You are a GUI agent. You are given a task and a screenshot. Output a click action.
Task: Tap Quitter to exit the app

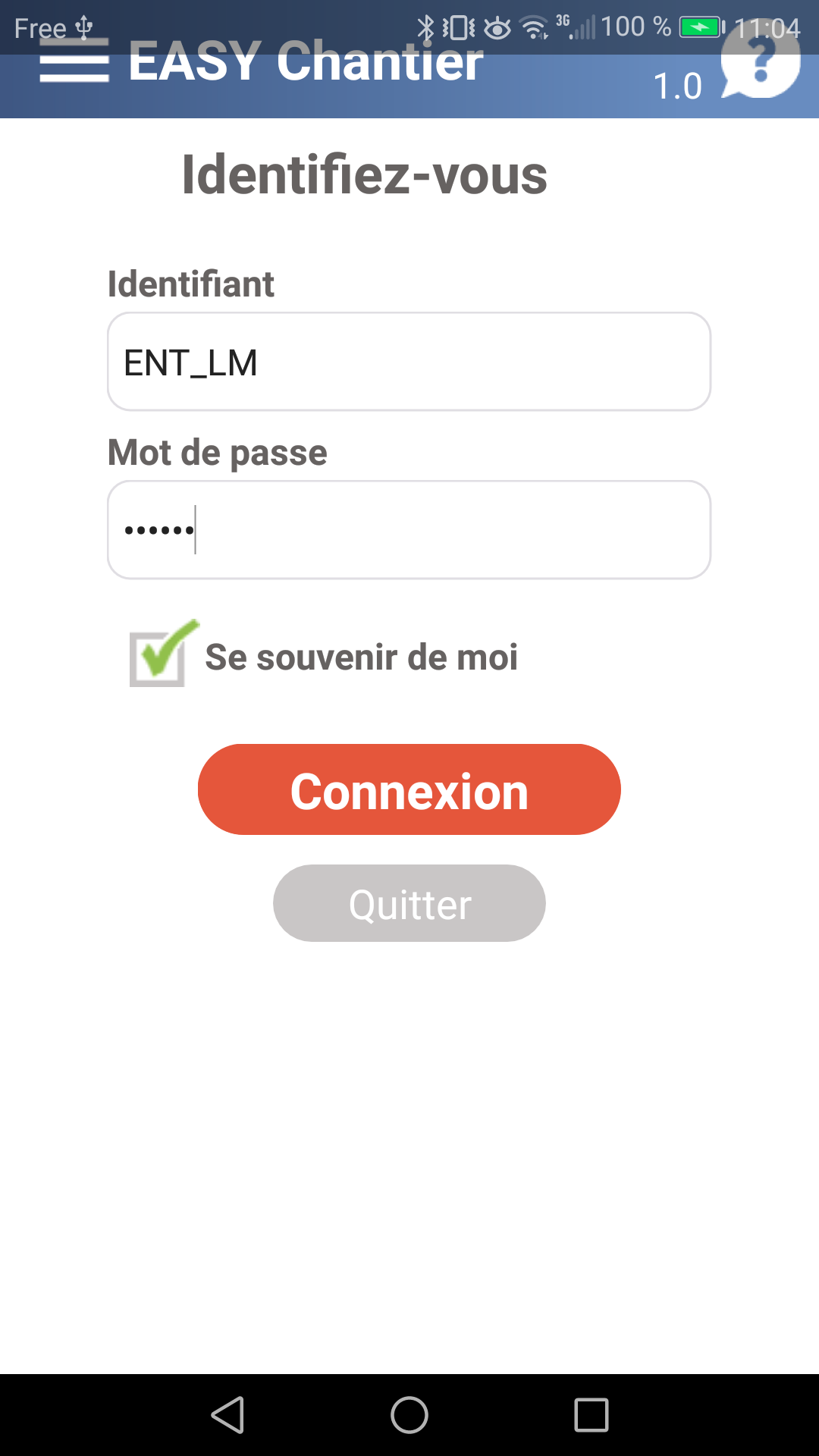pos(409,903)
